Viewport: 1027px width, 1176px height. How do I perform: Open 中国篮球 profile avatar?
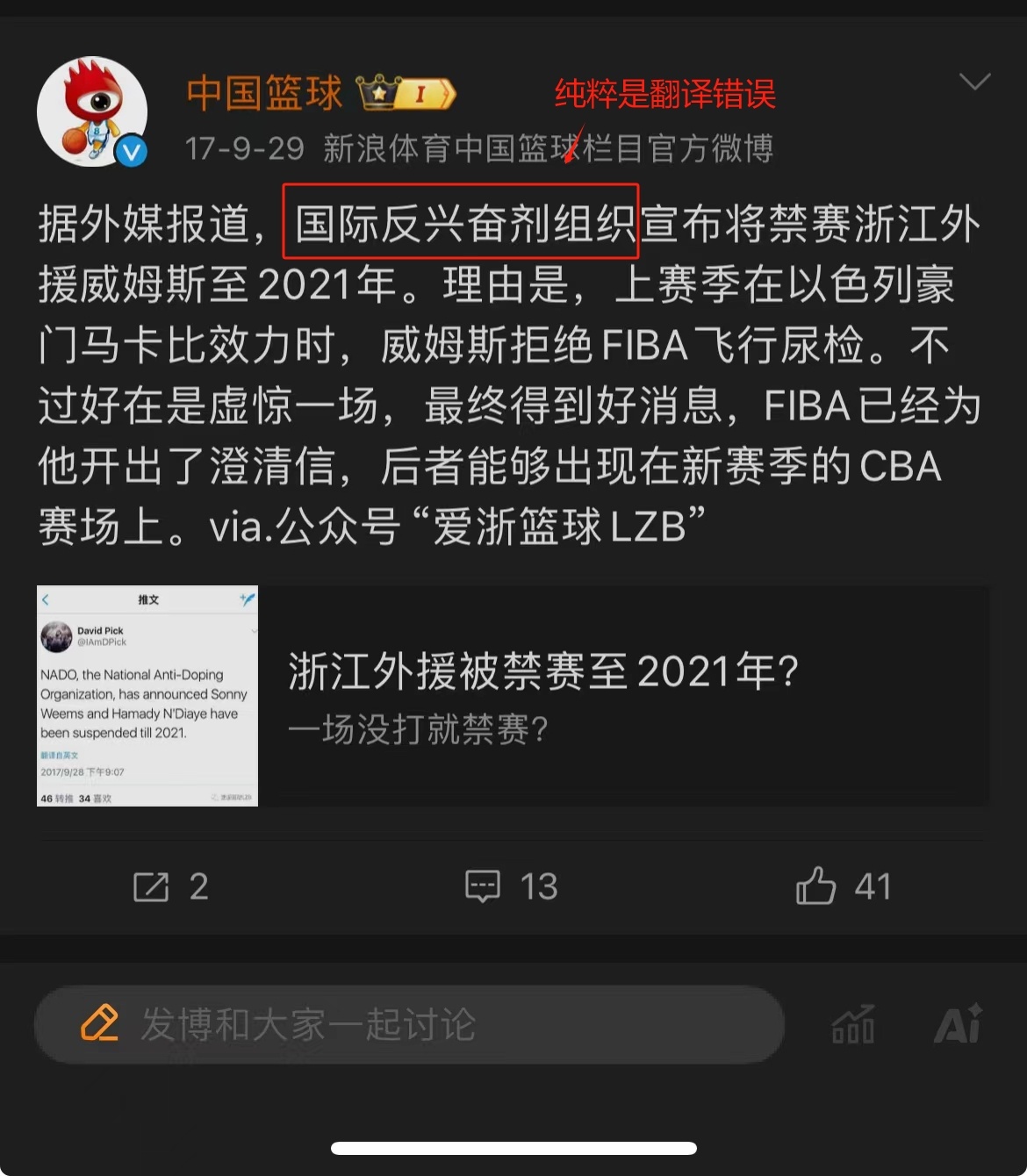pyautogui.click(x=91, y=111)
